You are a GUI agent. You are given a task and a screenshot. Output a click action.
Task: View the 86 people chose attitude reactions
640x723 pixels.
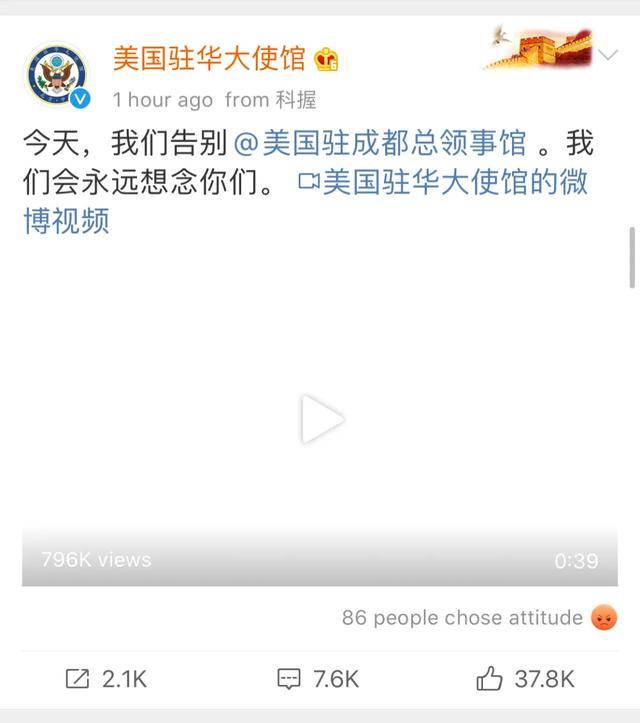tap(478, 618)
